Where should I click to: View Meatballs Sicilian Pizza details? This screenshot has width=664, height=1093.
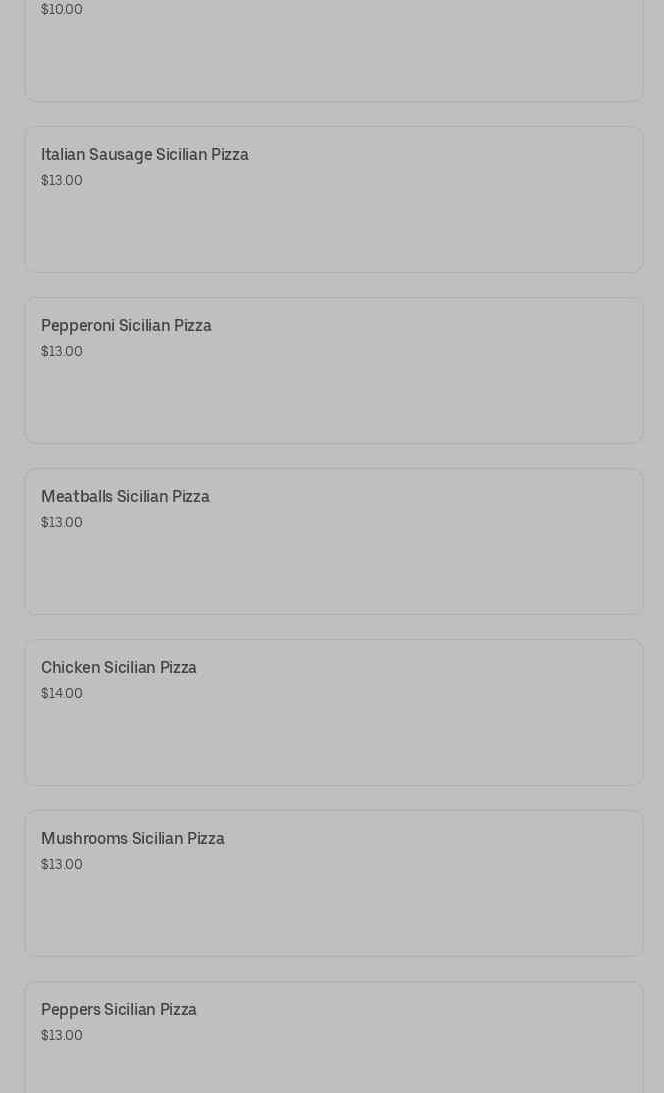point(333,541)
